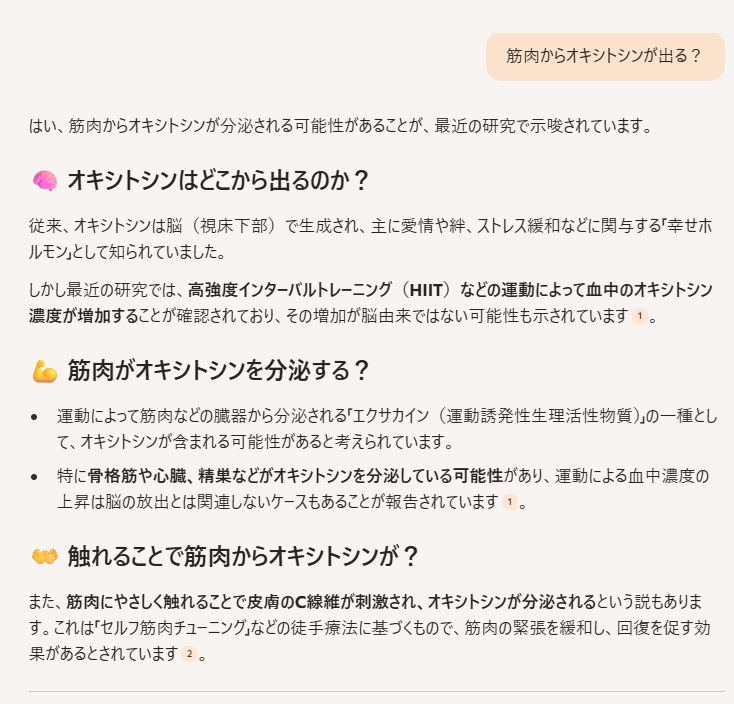This screenshot has height=704, width=734.
Task: Open citation 1 in the 骨格筋や心臓 bullet
Action: (509, 502)
